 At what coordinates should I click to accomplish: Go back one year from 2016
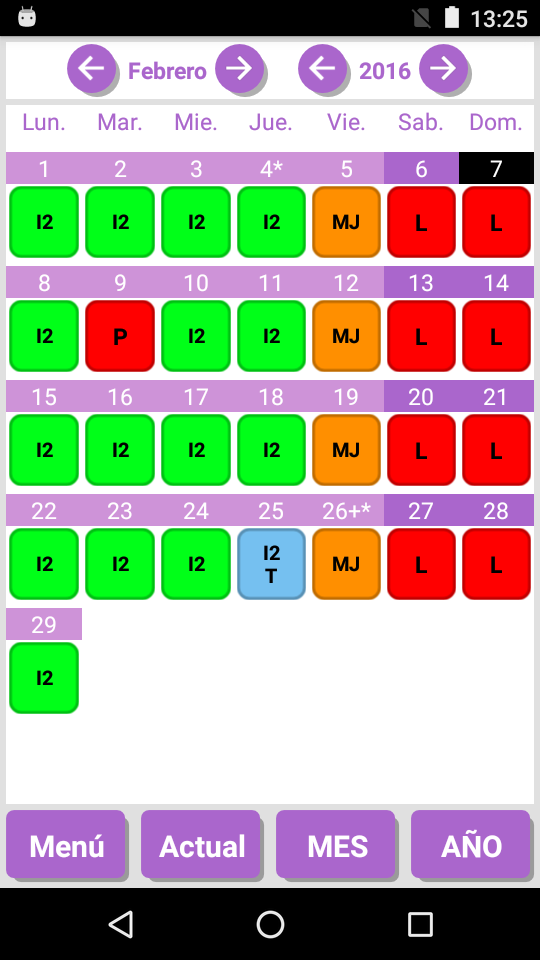(x=322, y=69)
